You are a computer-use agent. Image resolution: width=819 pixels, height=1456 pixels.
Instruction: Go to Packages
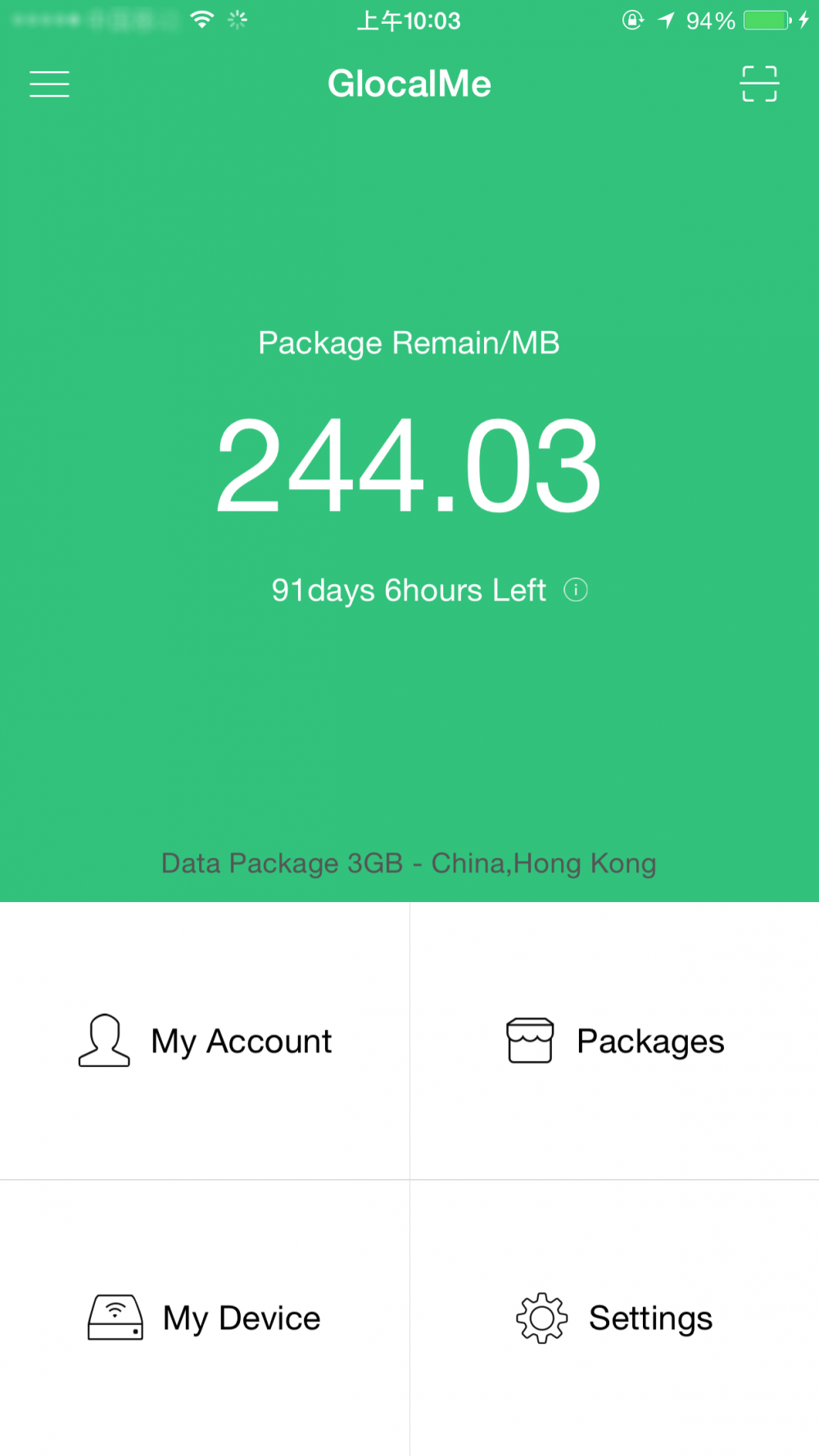[615, 1041]
